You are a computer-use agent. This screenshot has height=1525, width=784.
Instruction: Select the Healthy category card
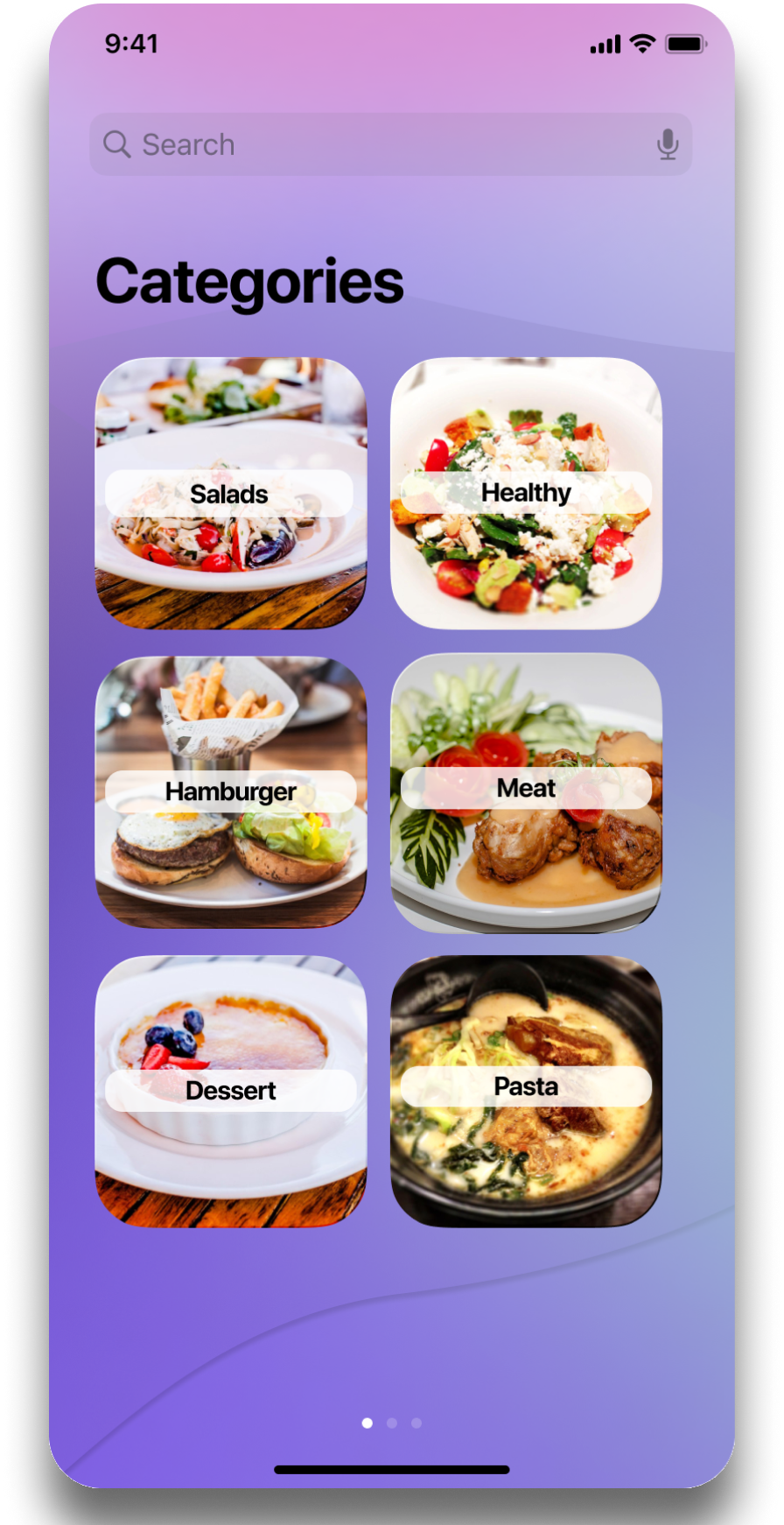tap(526, 493)
